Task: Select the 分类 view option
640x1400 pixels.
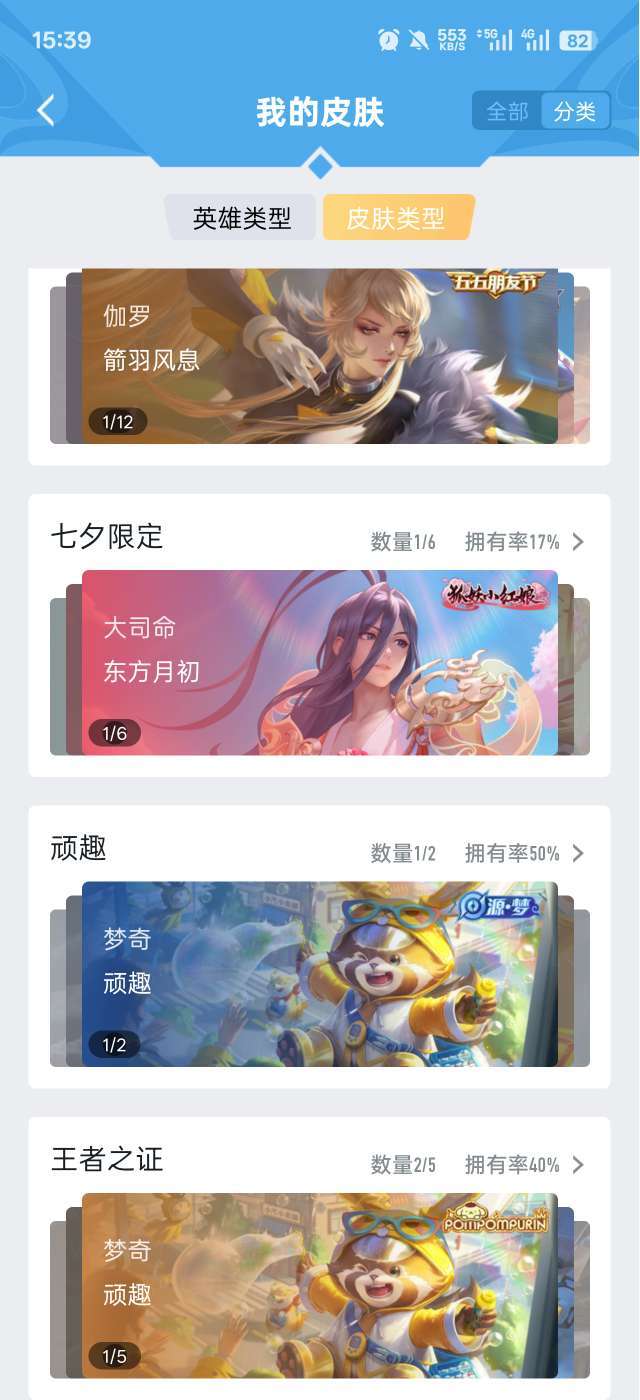Action: pyautogui.click(x=574, y=112)
